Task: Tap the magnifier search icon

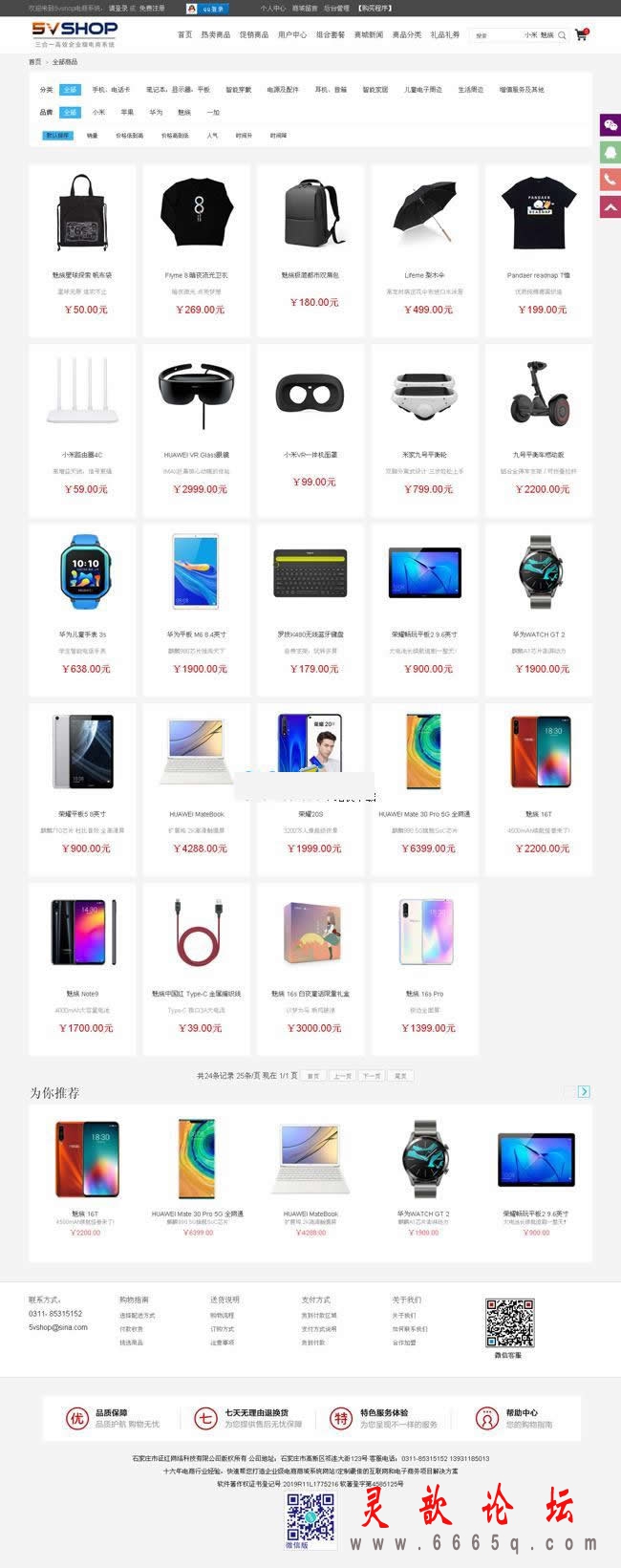Action: [x=562, y=35]
